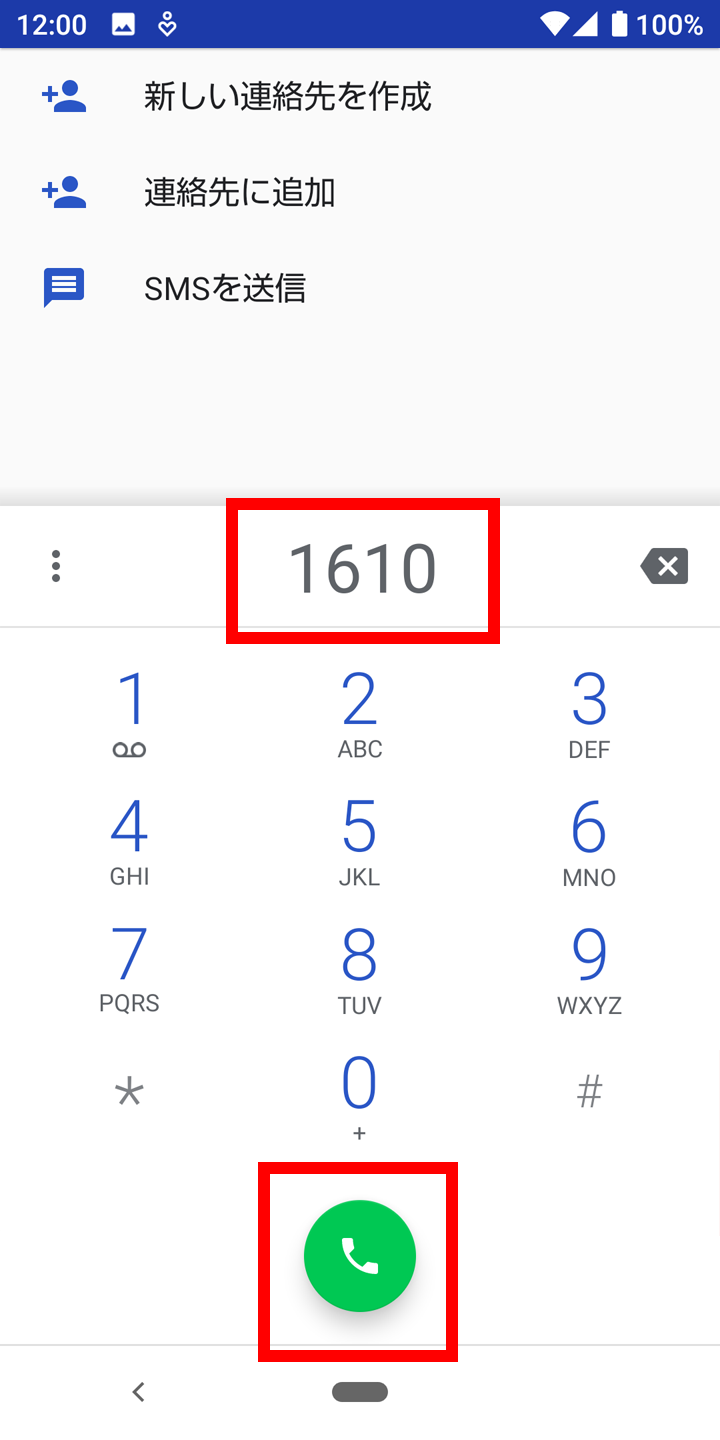This screenshot has height=1440, width=720.
Task: Enter digit 8 TUV
Action: point(360,970)
